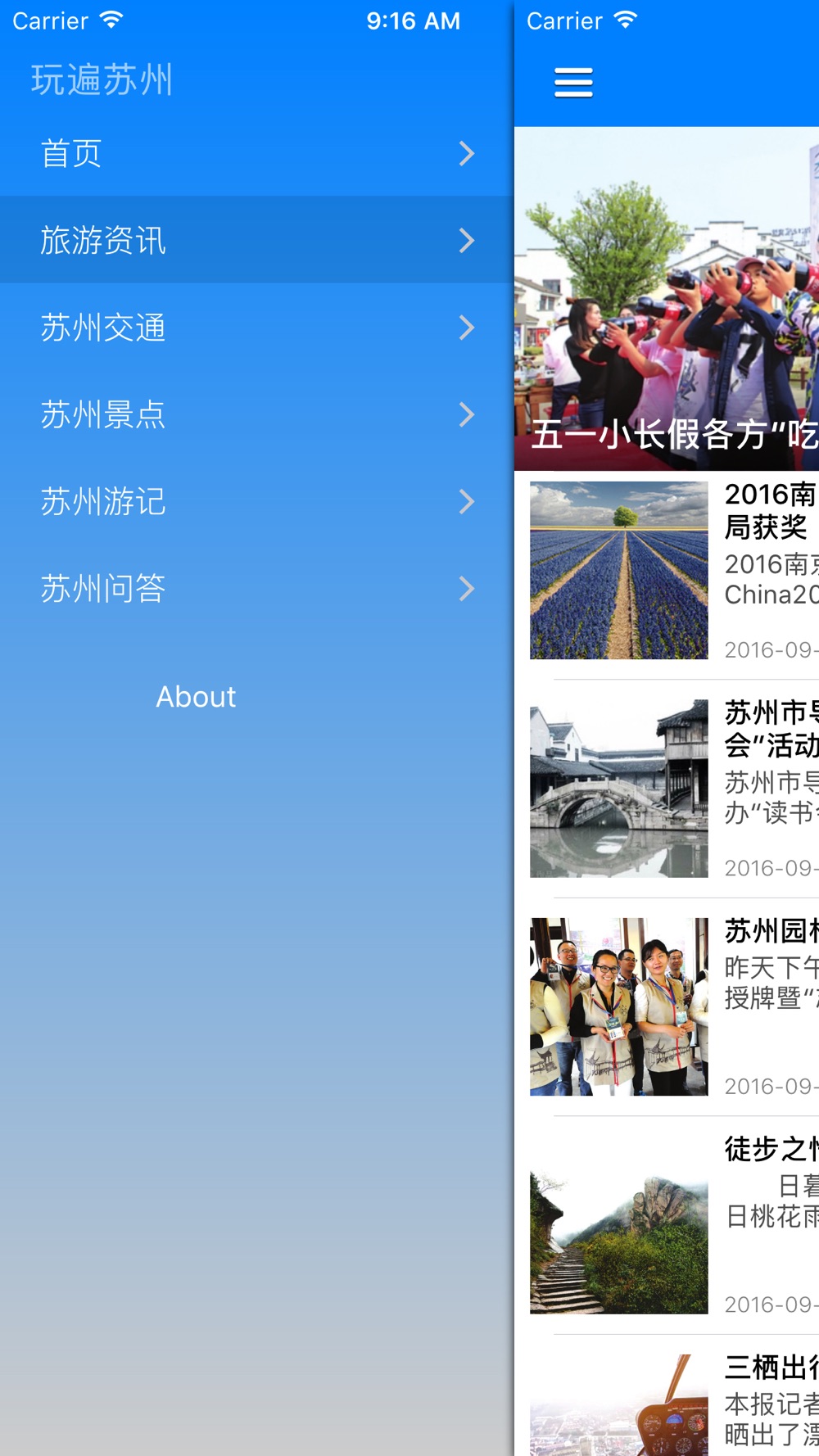
Task: Open the 2016南 news article
Action: click(673, 571)
